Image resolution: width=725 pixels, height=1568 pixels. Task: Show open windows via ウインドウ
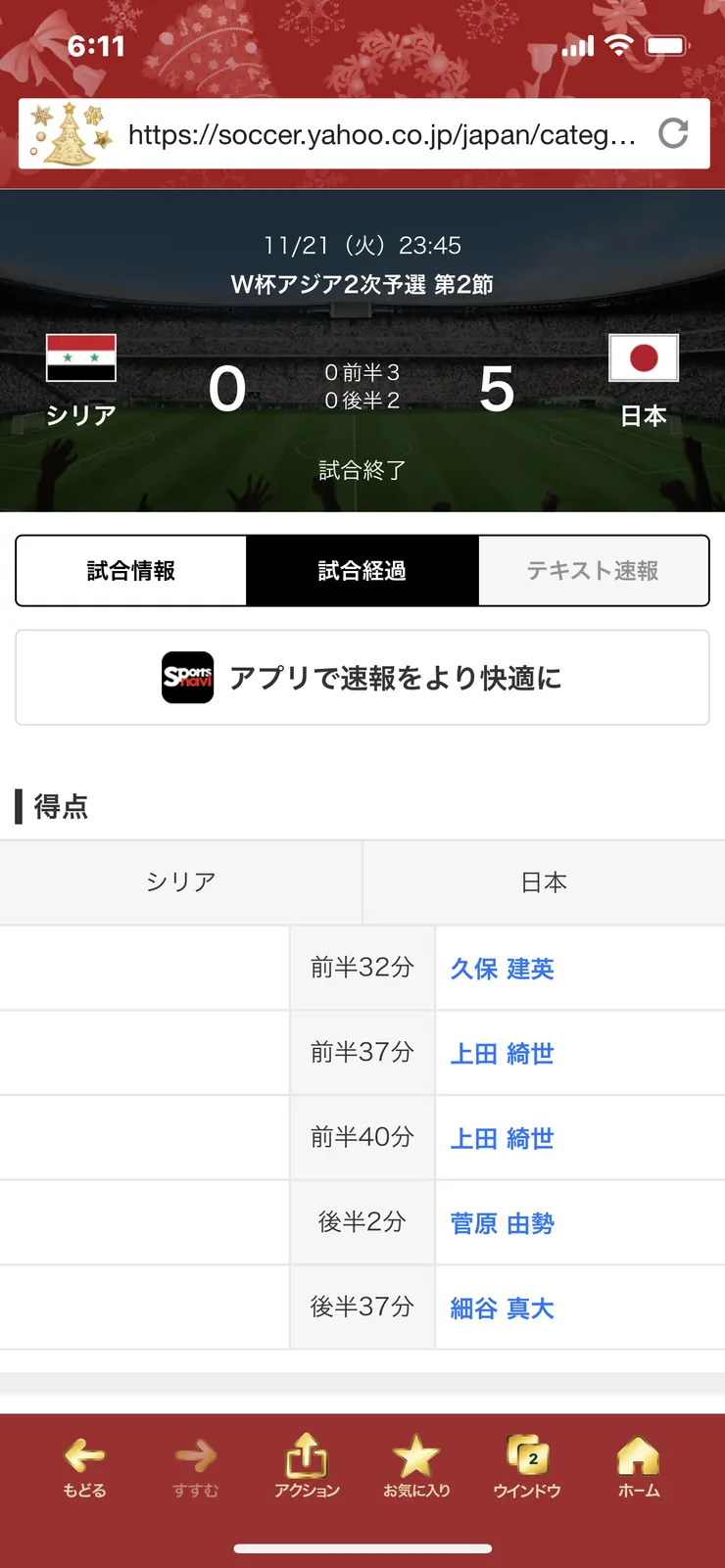coord(527,1466)
